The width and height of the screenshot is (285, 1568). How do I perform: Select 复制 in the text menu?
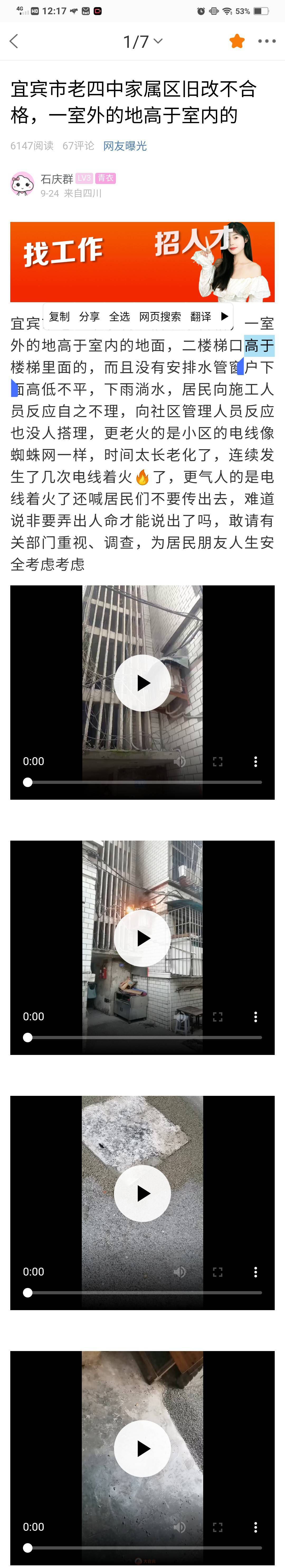click(x=60, y=316)
